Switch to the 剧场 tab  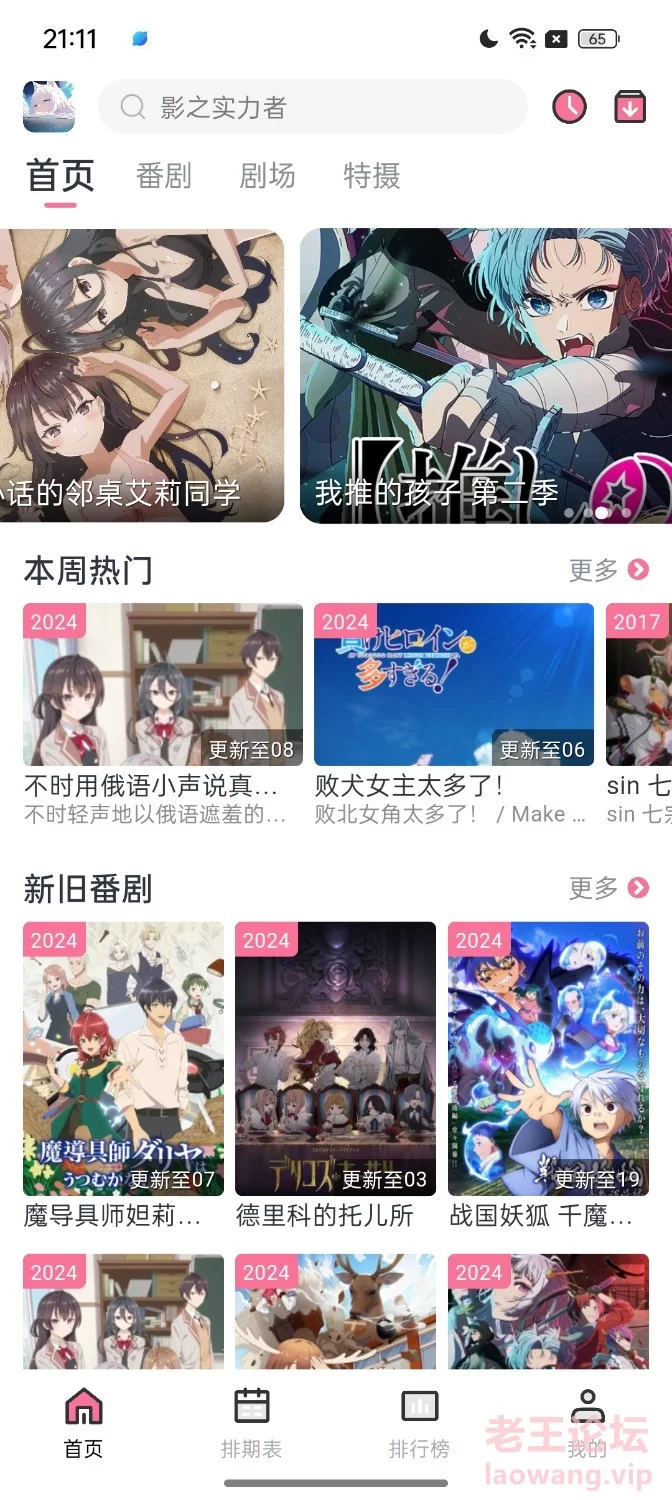[x=267, y=176]
